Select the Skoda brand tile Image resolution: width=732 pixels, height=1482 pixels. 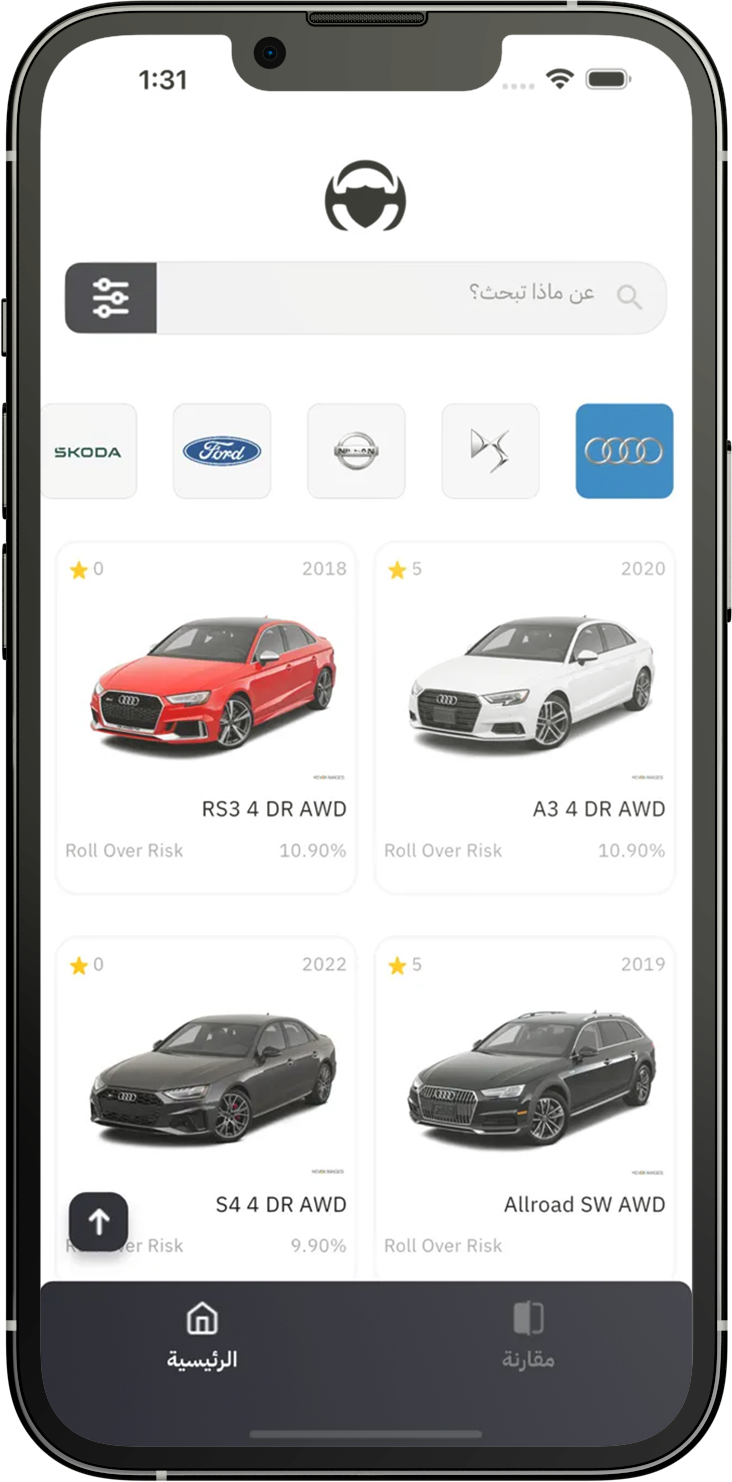[88, 451]
